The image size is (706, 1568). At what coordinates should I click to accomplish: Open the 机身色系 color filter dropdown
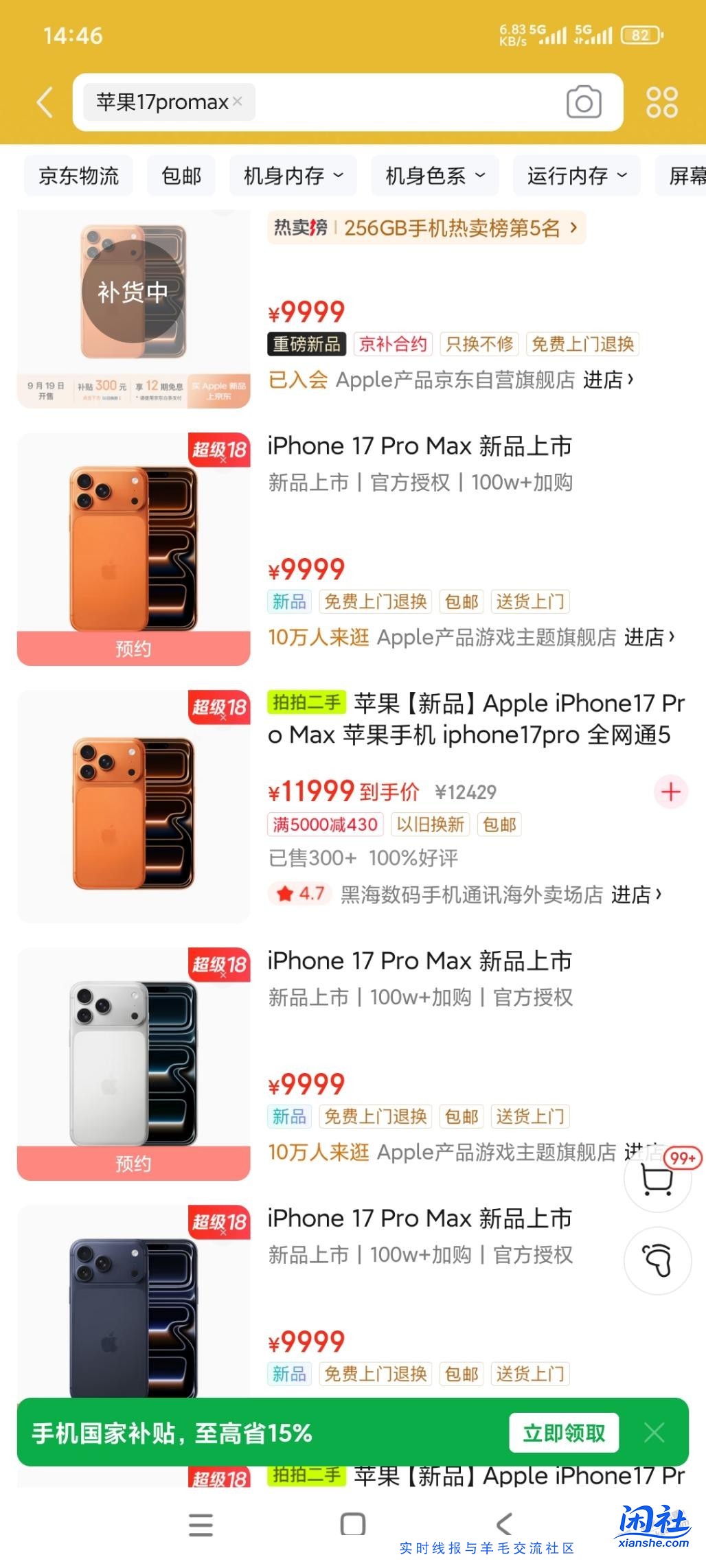(x=434, y=176)
